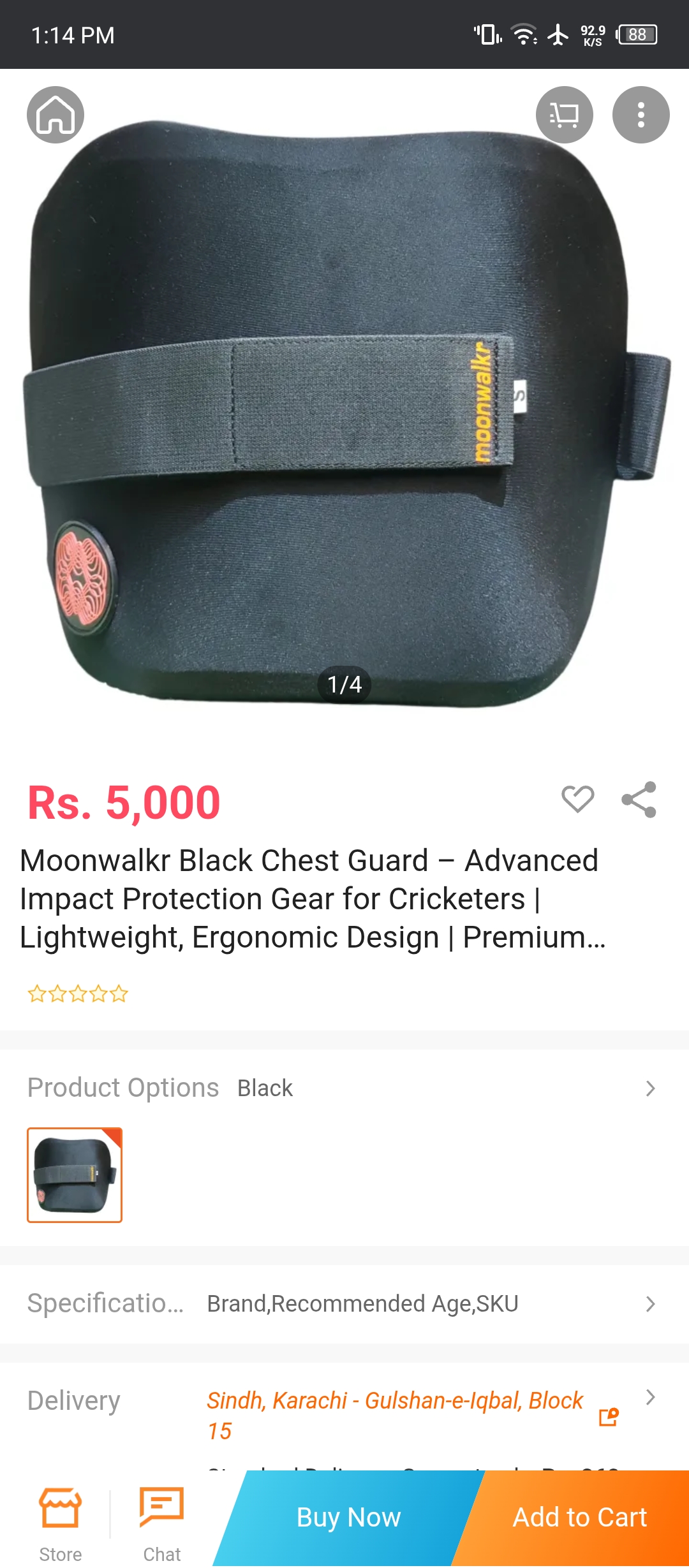The image size is (689, 1568).
Task: Change the delivery address
Action: (x=609, y=1417)
